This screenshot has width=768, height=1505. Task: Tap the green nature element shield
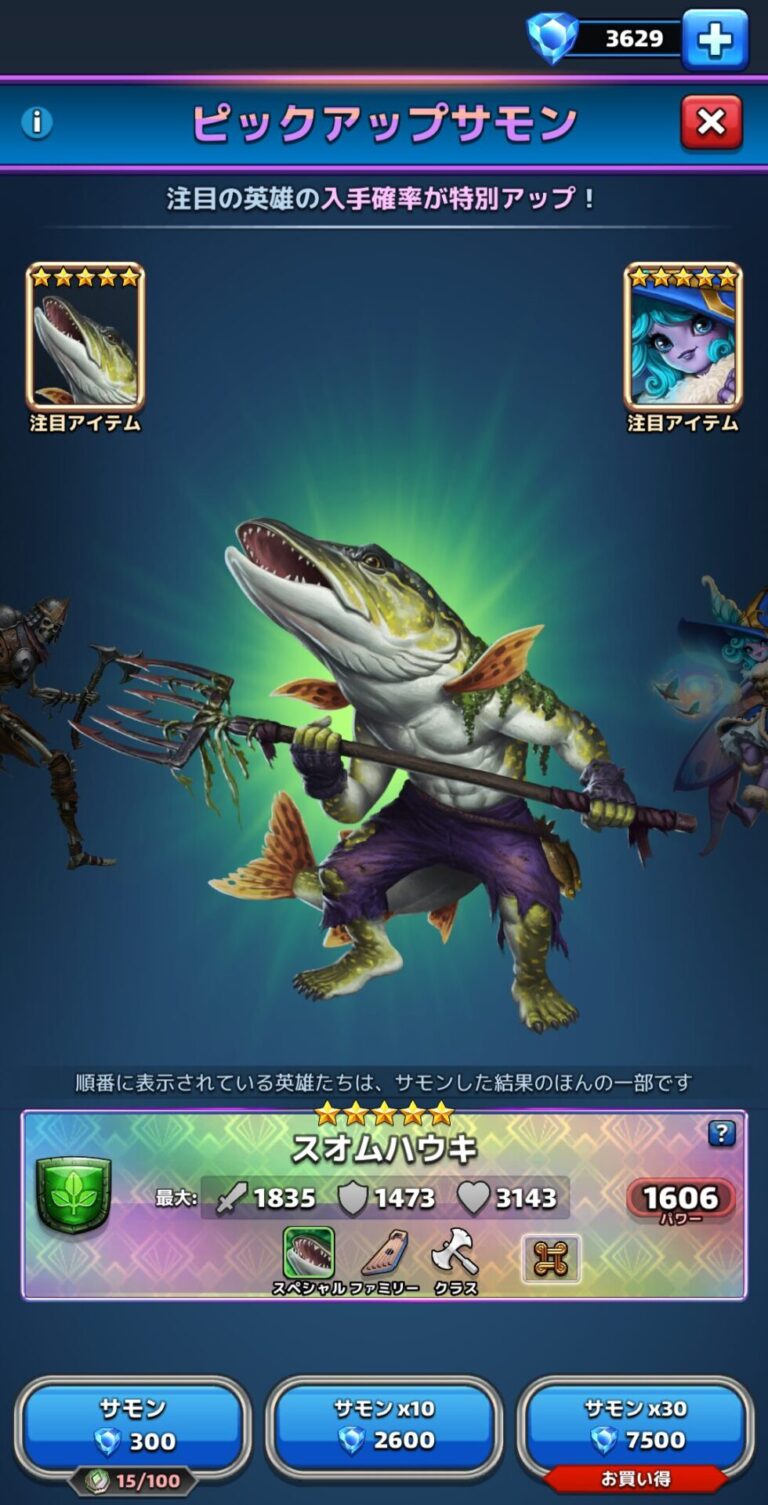coord(73,1195)
